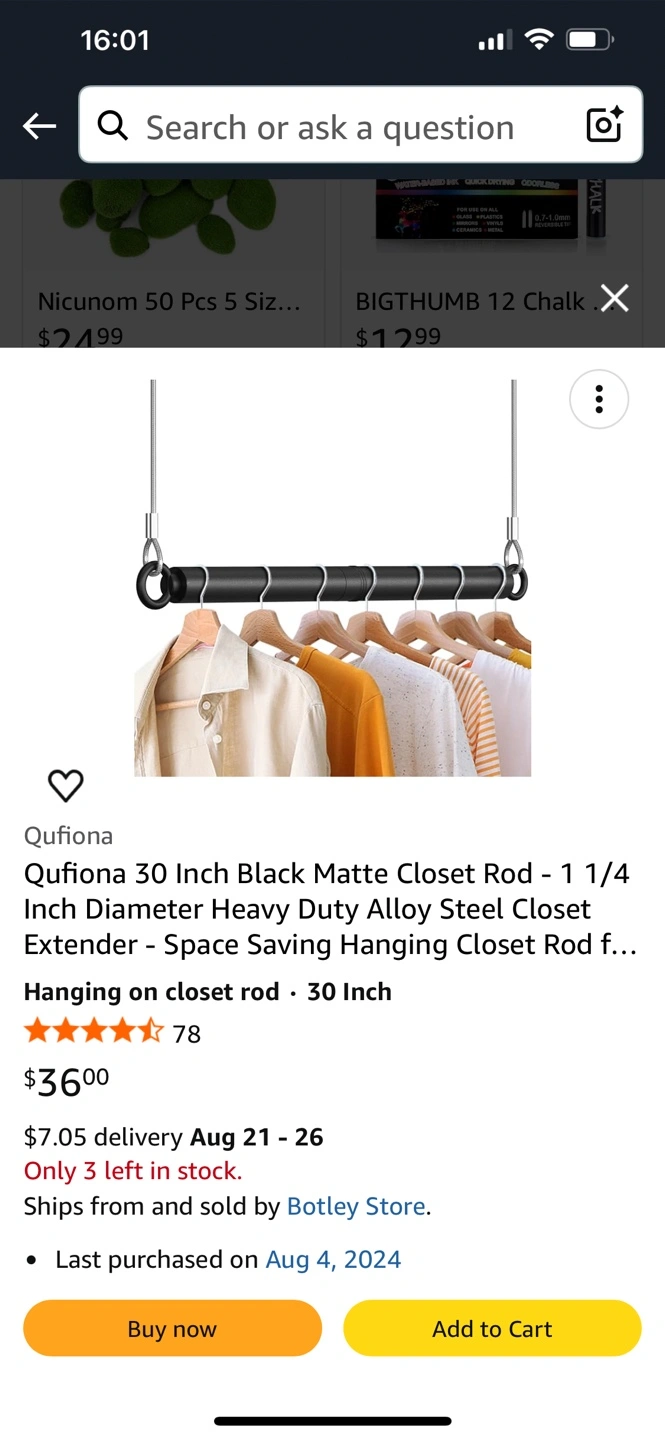Open the Qufiona closet rod product title

(x=331, y=909)
